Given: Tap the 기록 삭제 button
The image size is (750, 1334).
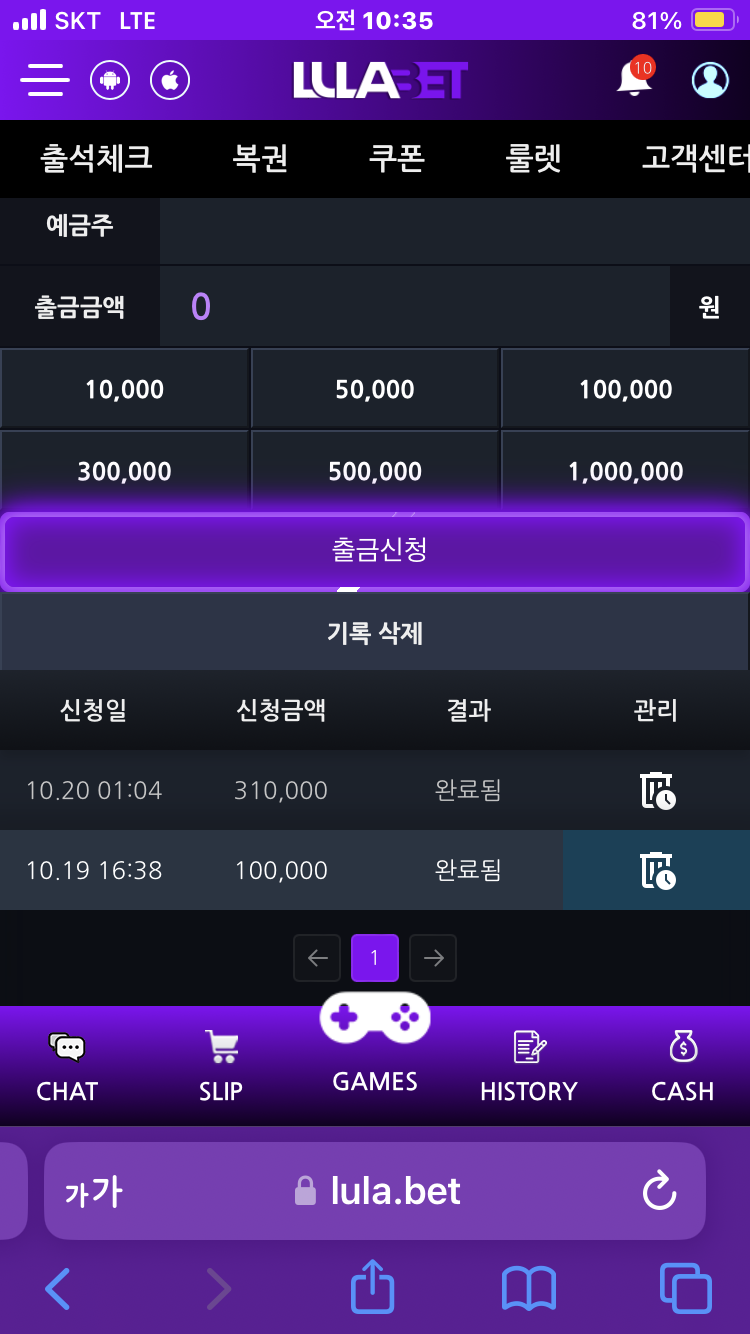Looking at the screenshot, I should point(375,632).
